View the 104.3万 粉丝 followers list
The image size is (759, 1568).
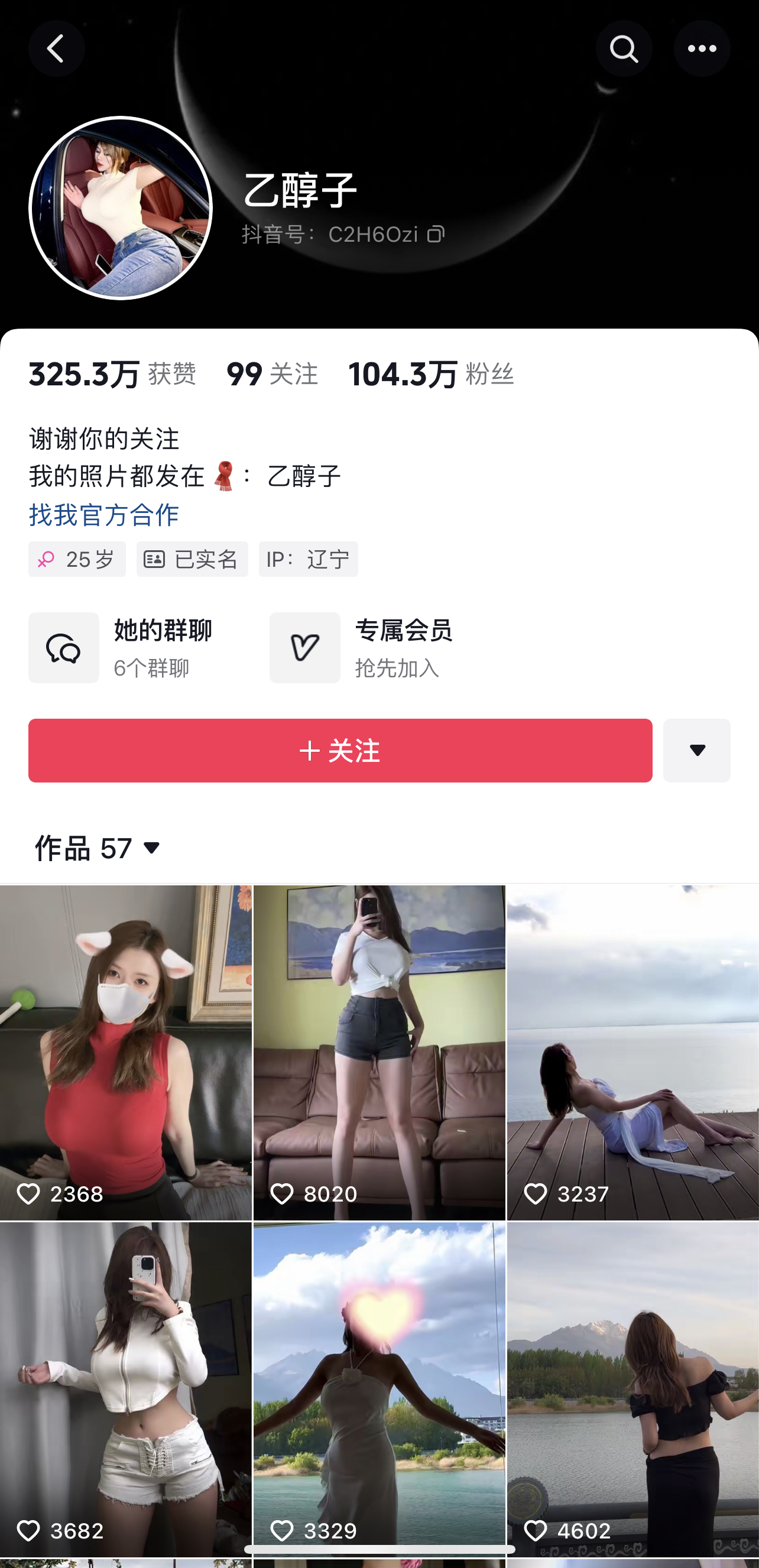[x=431, y=374]
